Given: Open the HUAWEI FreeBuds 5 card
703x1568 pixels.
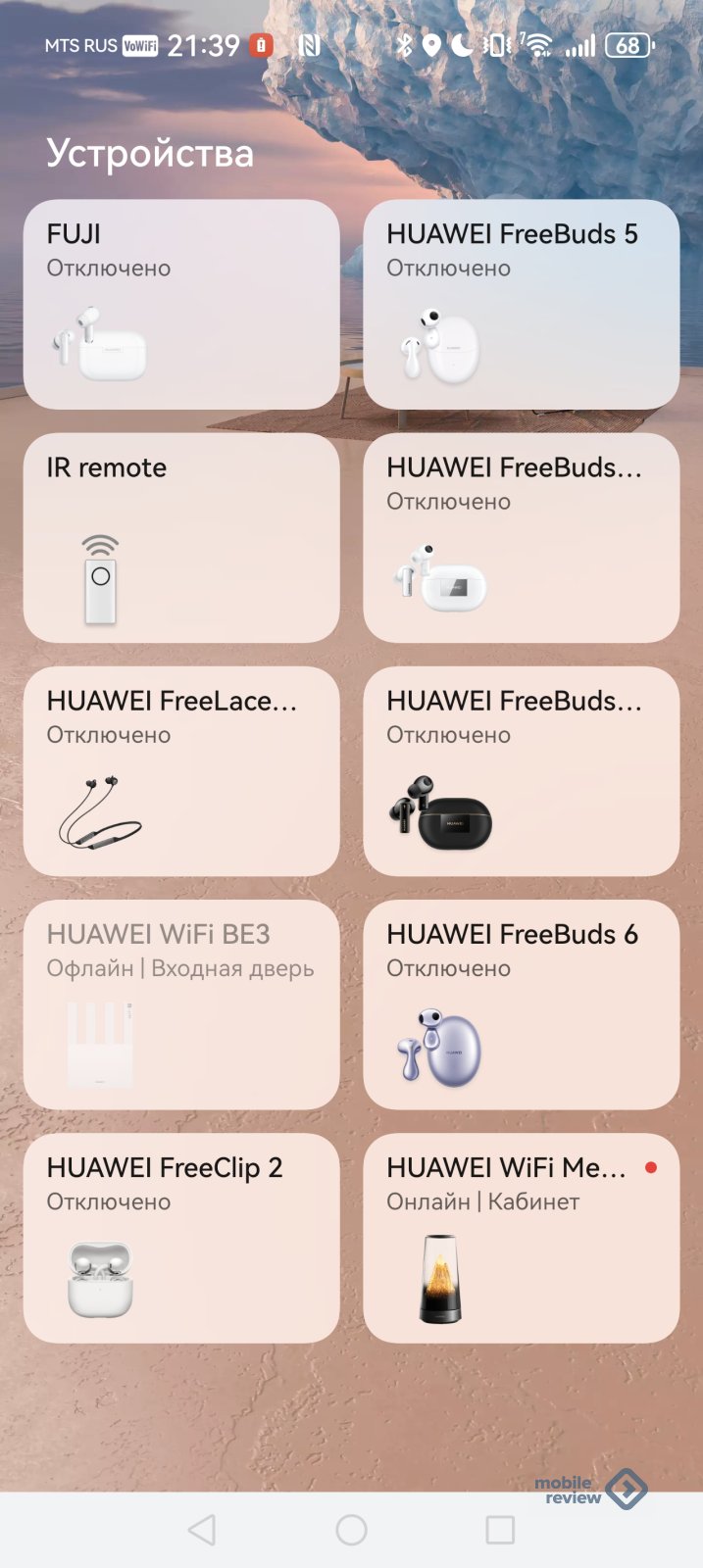Looking at the screenshot, I should click(x=521, y=304).
